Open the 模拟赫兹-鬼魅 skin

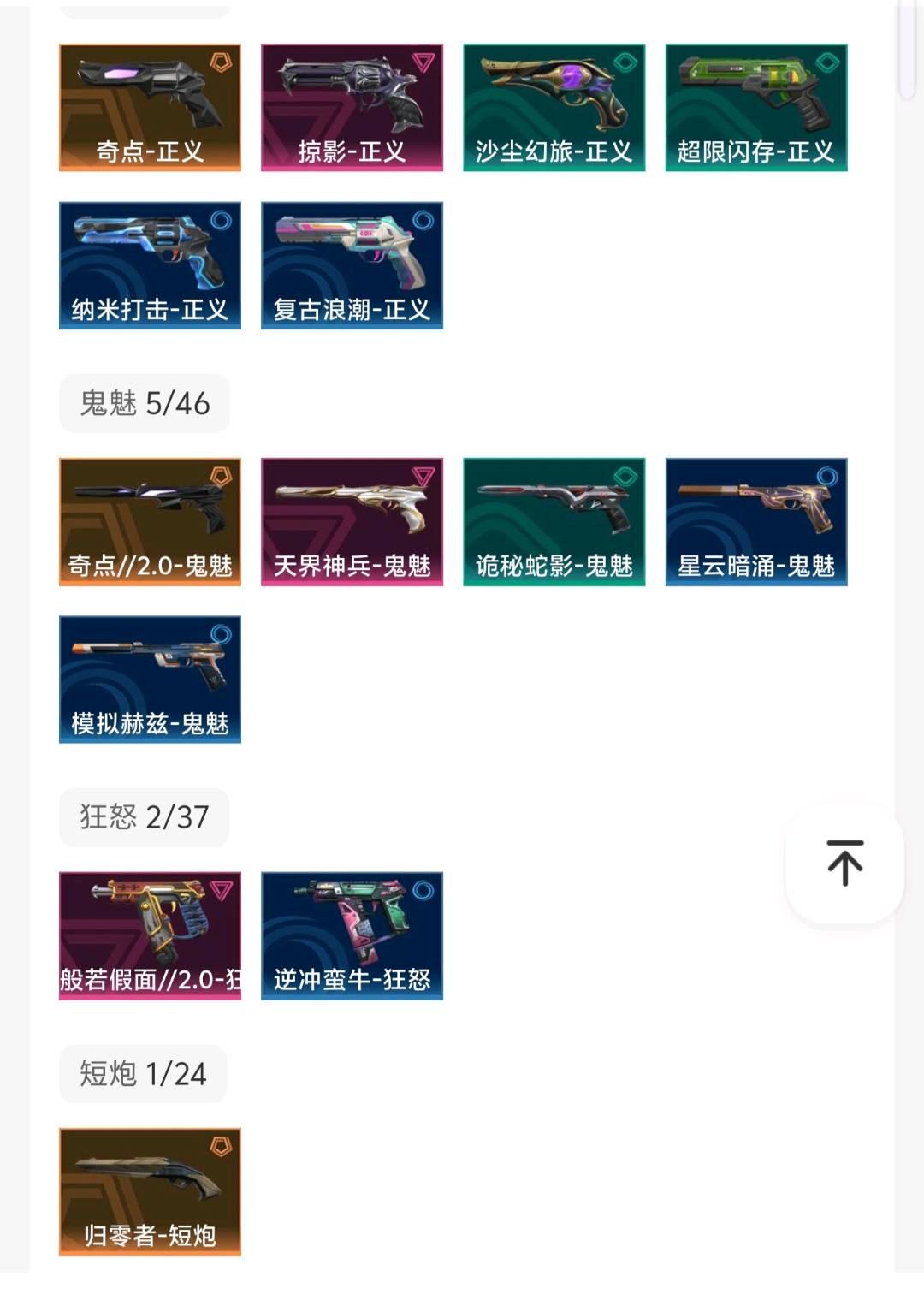[150, 679]
